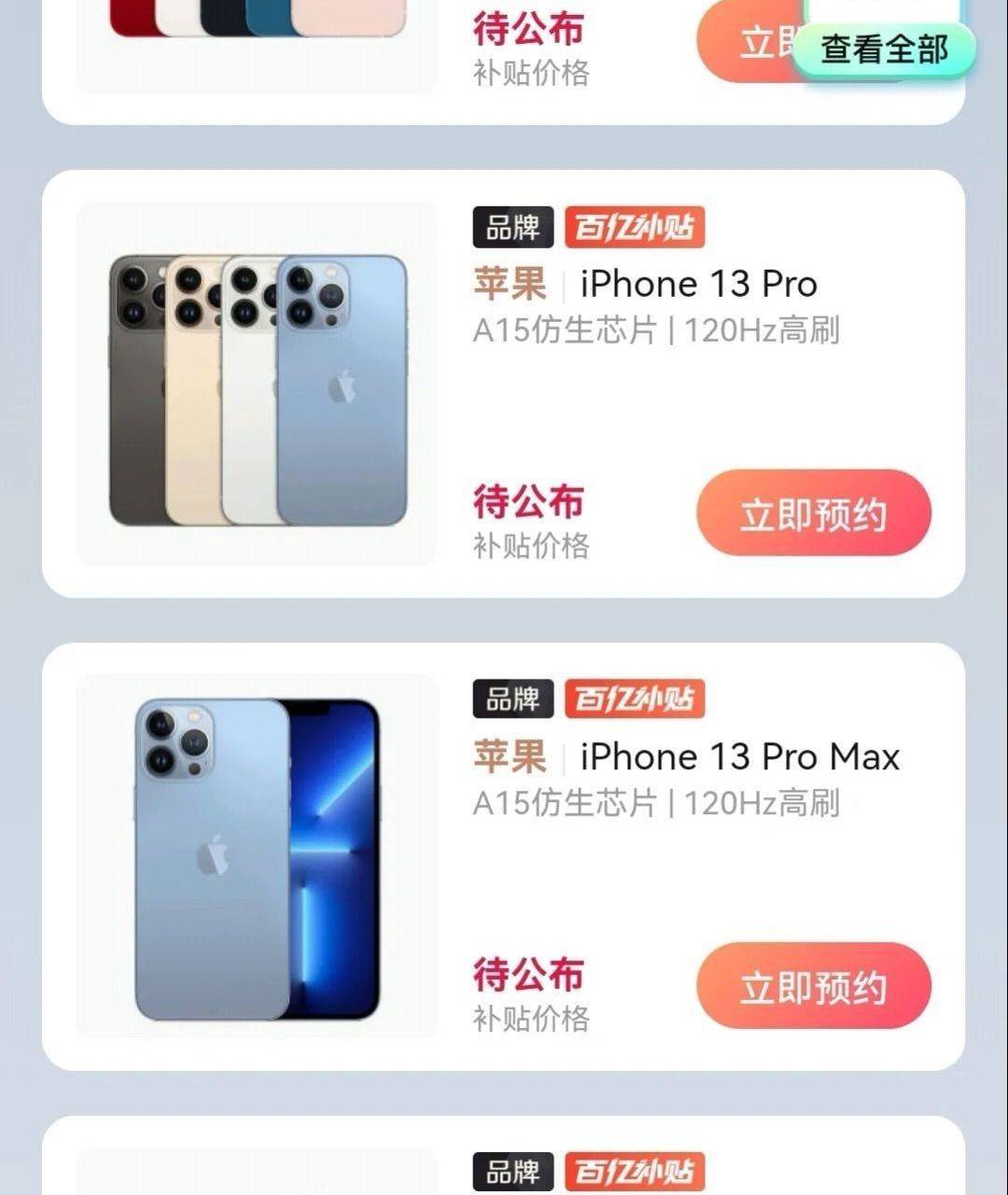Open the iPhone 13 Pro Max product card
The height and width of the screenshot is (1195, 1008).
click(x=739, y=757)
